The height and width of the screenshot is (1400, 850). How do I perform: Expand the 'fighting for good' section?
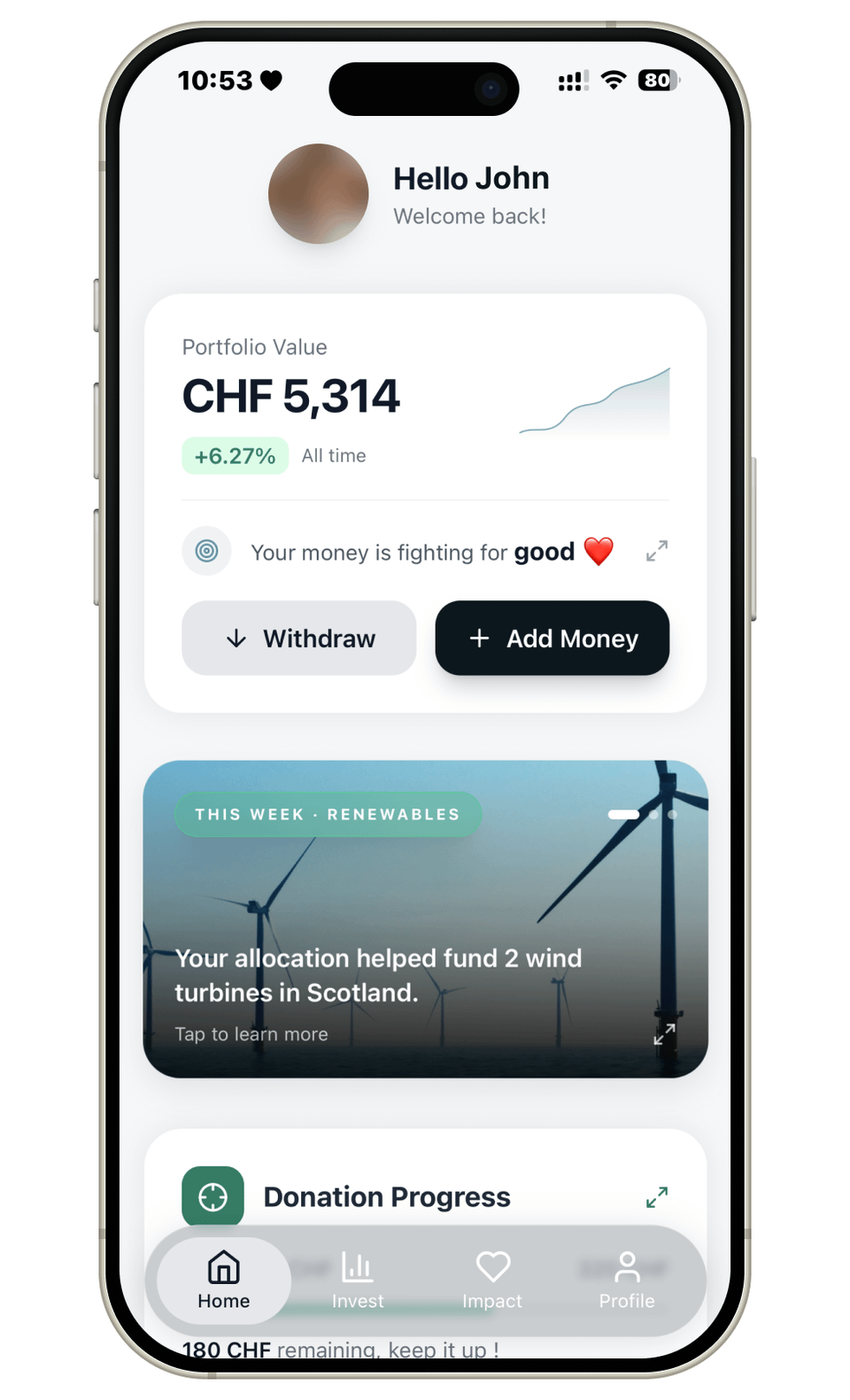coord(656,552)
